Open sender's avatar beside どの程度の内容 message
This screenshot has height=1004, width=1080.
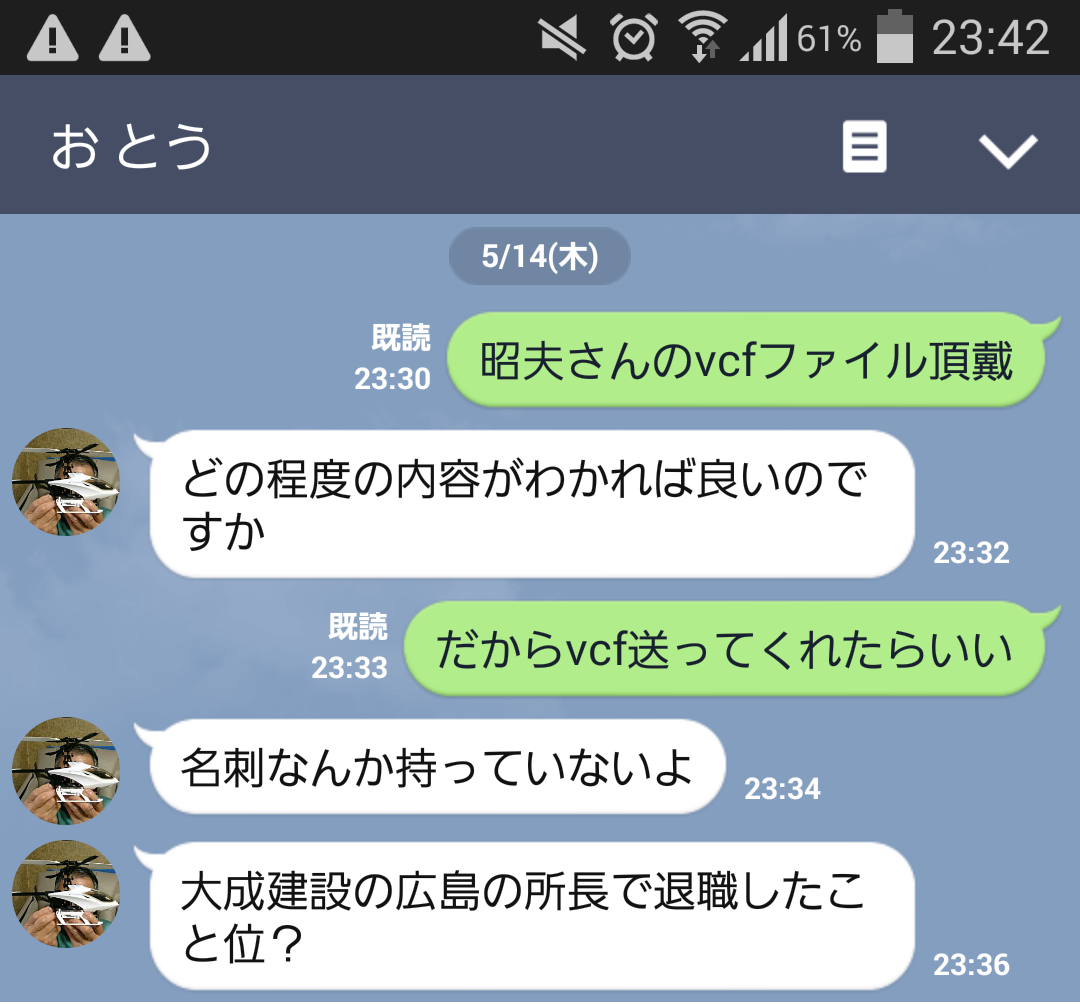[x=66, y=482]
